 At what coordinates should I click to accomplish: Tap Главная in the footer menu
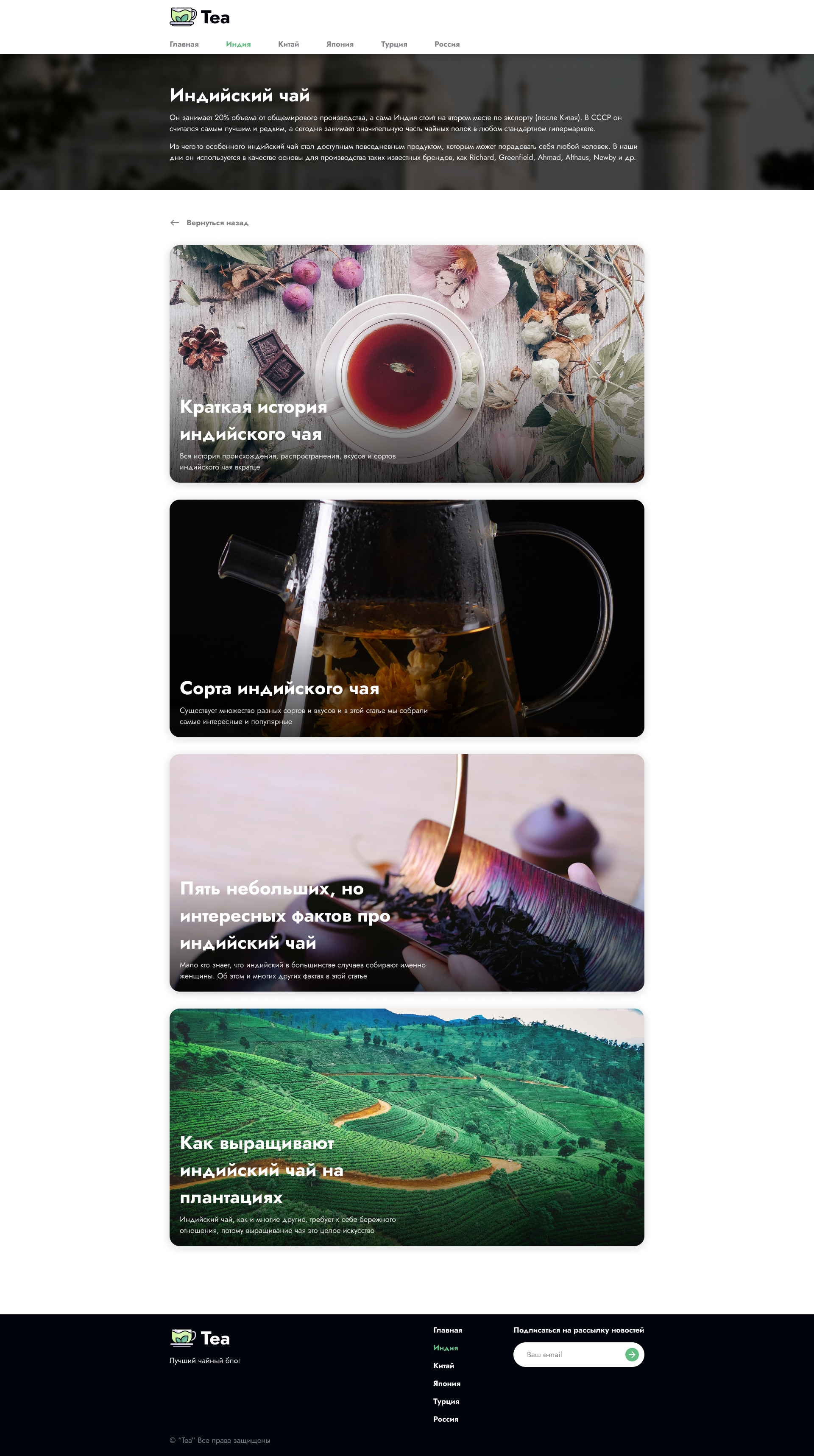[x=447, y=1330]
